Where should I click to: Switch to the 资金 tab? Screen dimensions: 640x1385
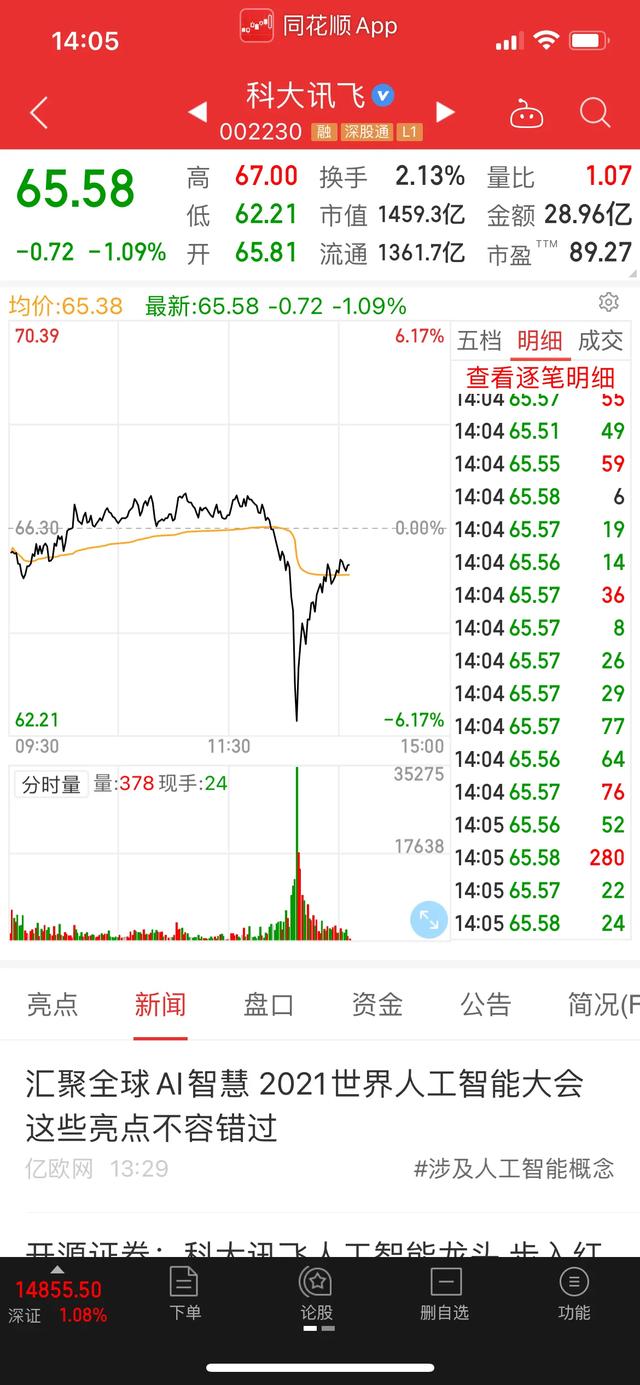(377, 1004)
